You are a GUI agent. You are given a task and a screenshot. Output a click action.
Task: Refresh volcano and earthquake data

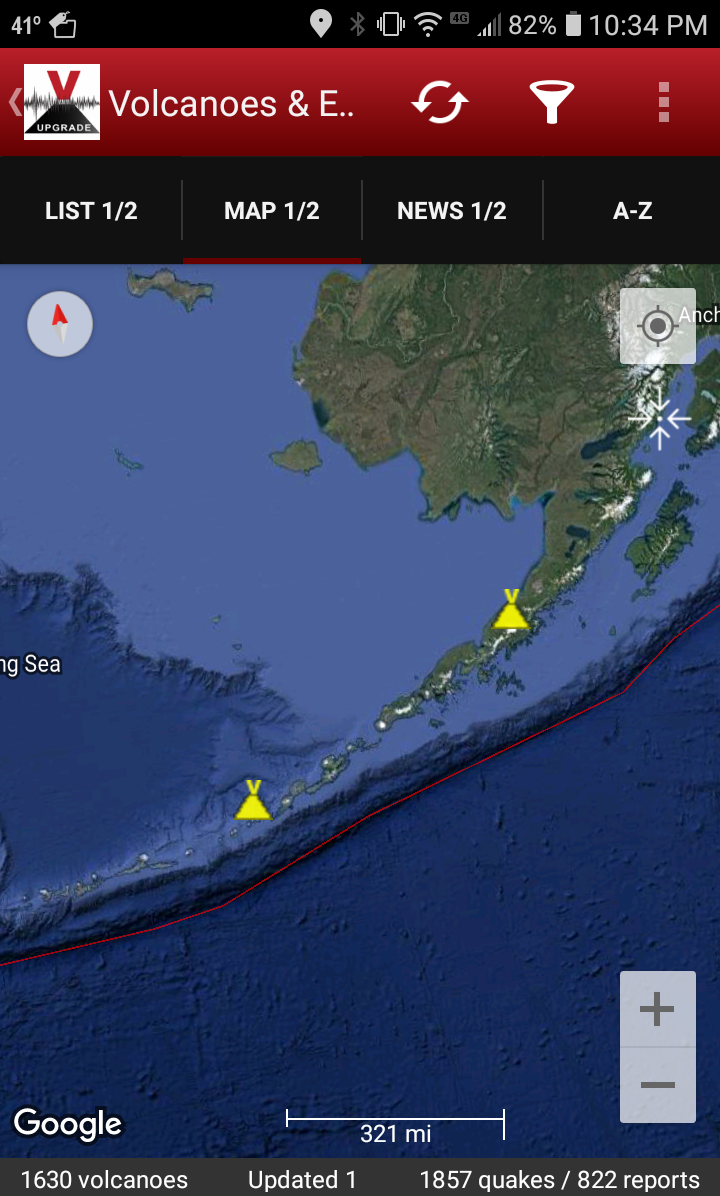(440, 102)
